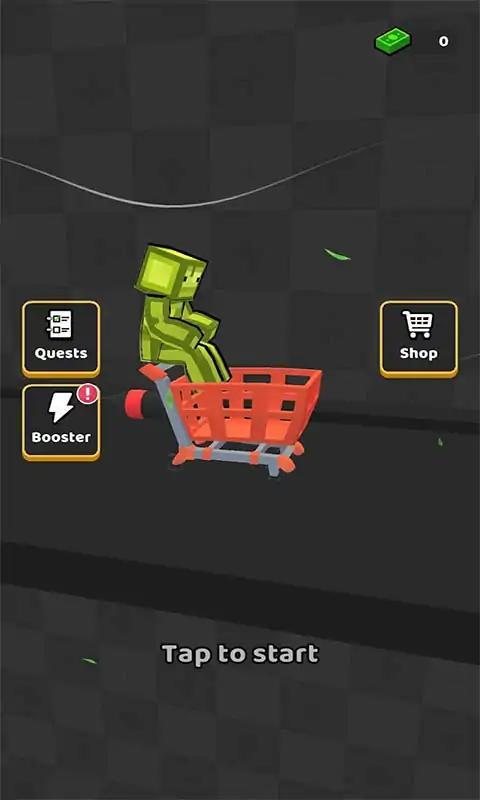Viewport: 480px width, 800px height.
Task: Open the Shop
Action: pos(418,339)
